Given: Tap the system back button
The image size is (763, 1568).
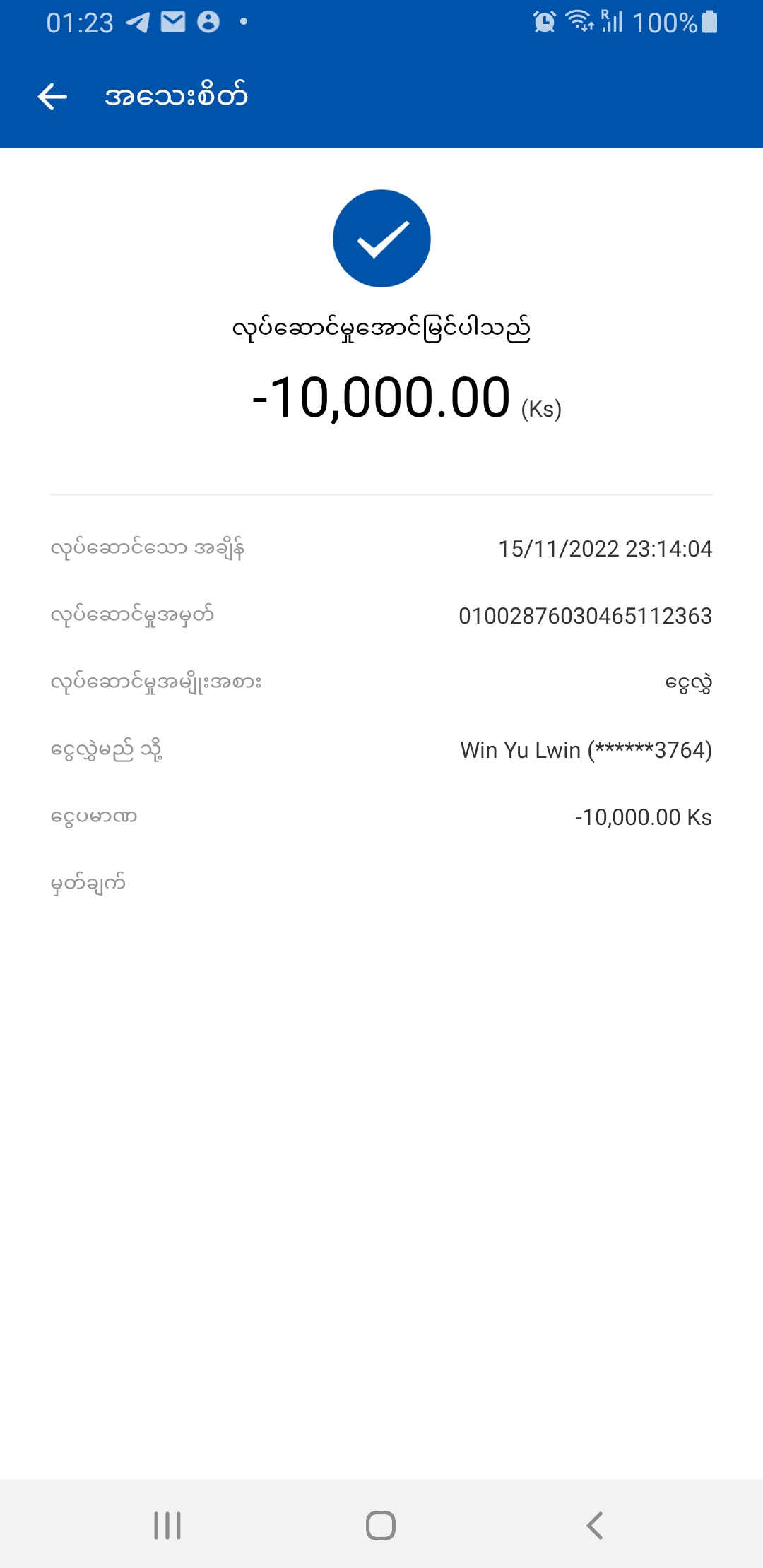Looking at the screenshot, I should pos(595,1526).
